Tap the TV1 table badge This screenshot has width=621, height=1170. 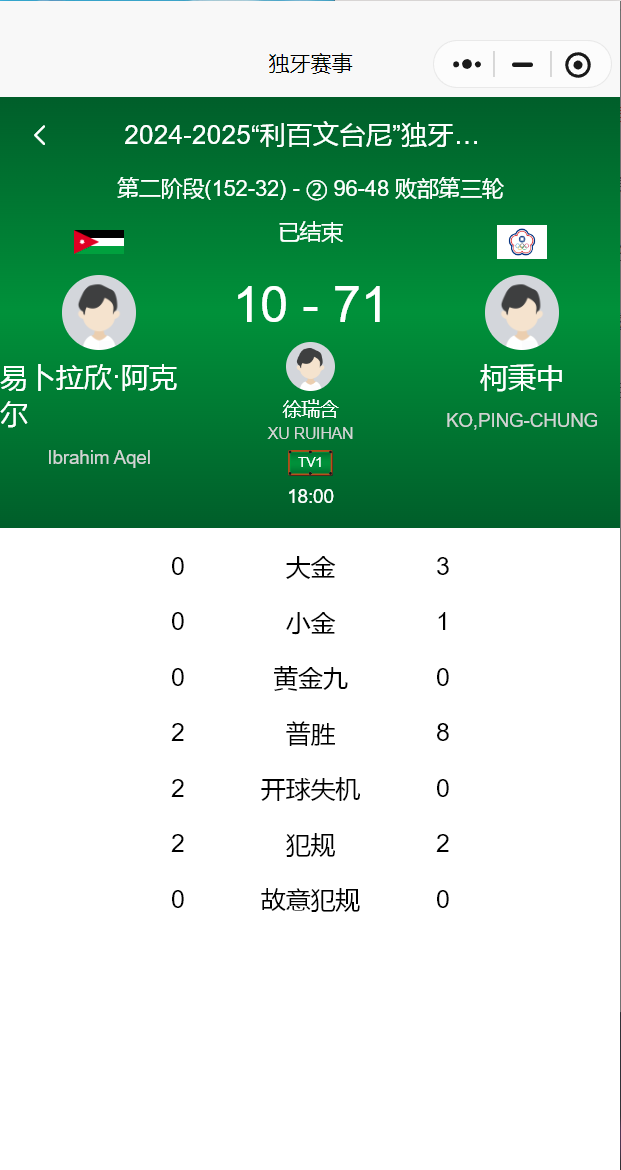pyautogui.click(x=310, y=463)
